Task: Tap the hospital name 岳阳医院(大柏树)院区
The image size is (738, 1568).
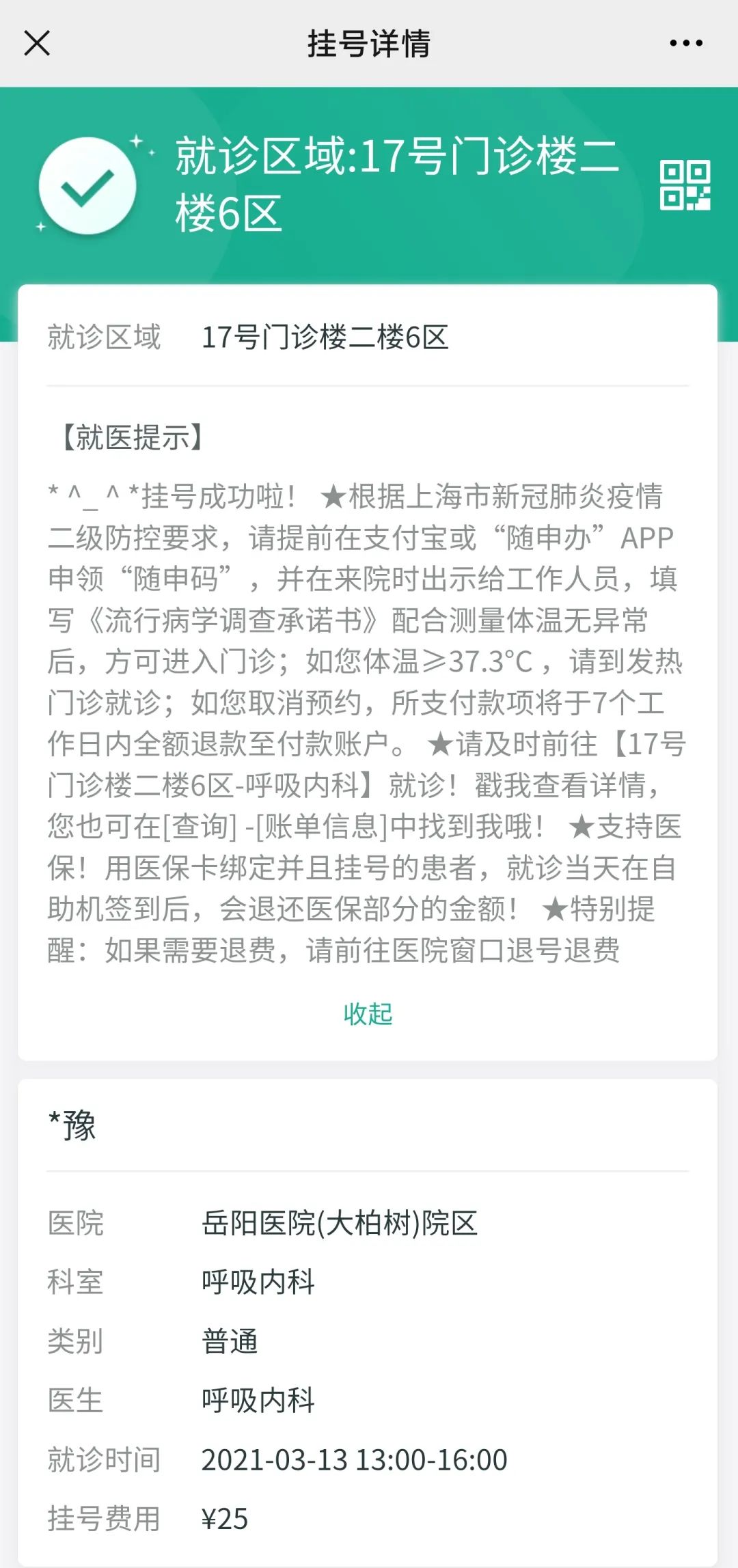Action: tap(340, 1224)
